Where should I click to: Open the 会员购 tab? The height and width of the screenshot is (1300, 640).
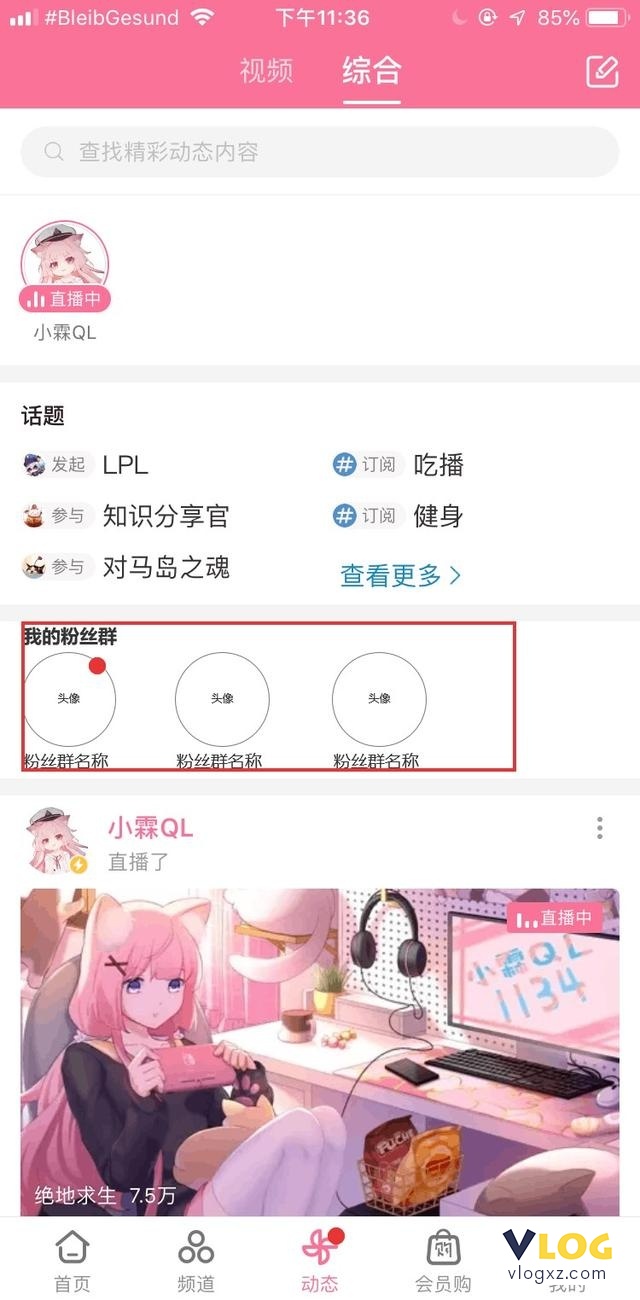(x=443, y=1262)
